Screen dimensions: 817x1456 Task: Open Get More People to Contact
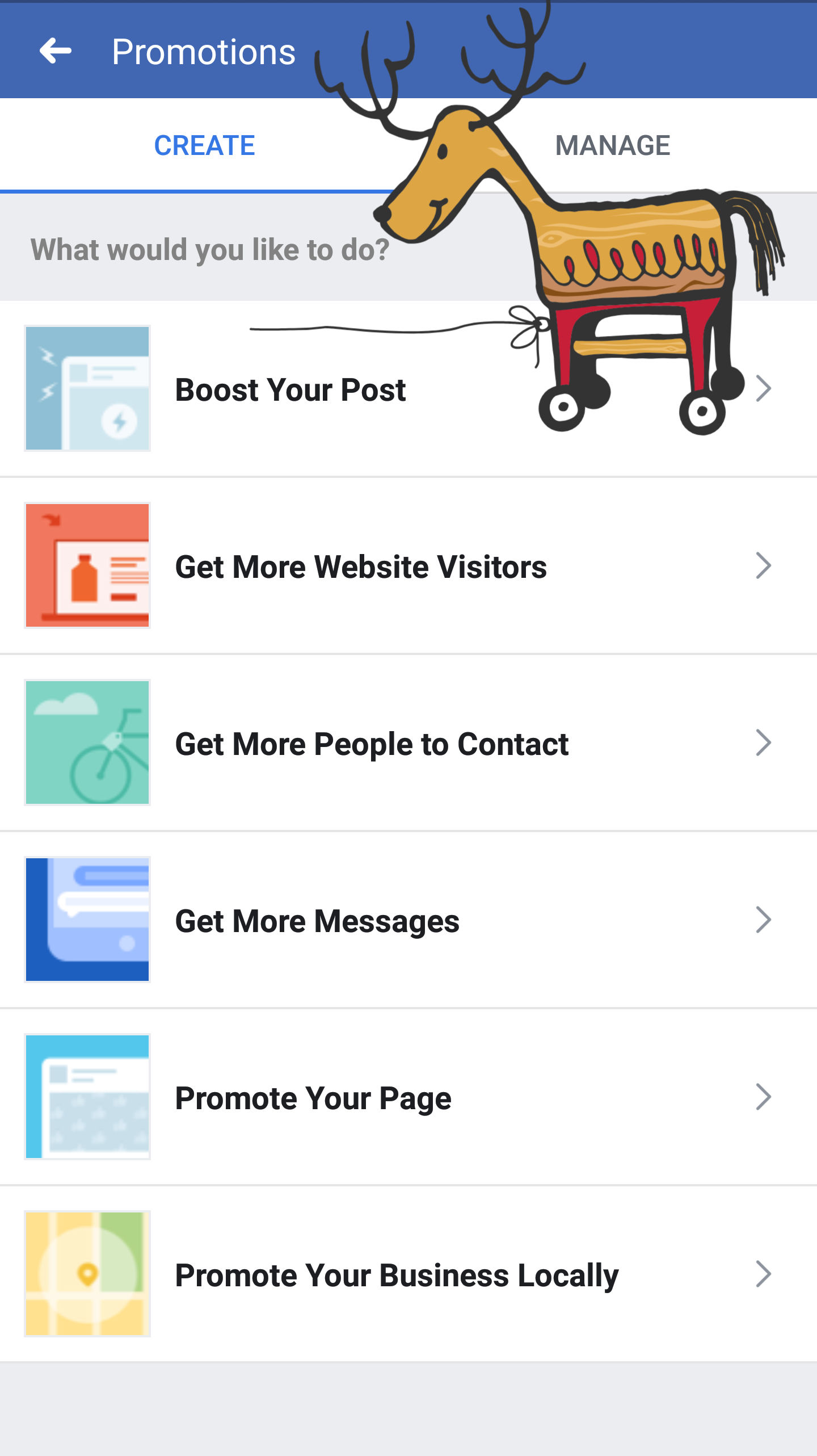[372, 744]
